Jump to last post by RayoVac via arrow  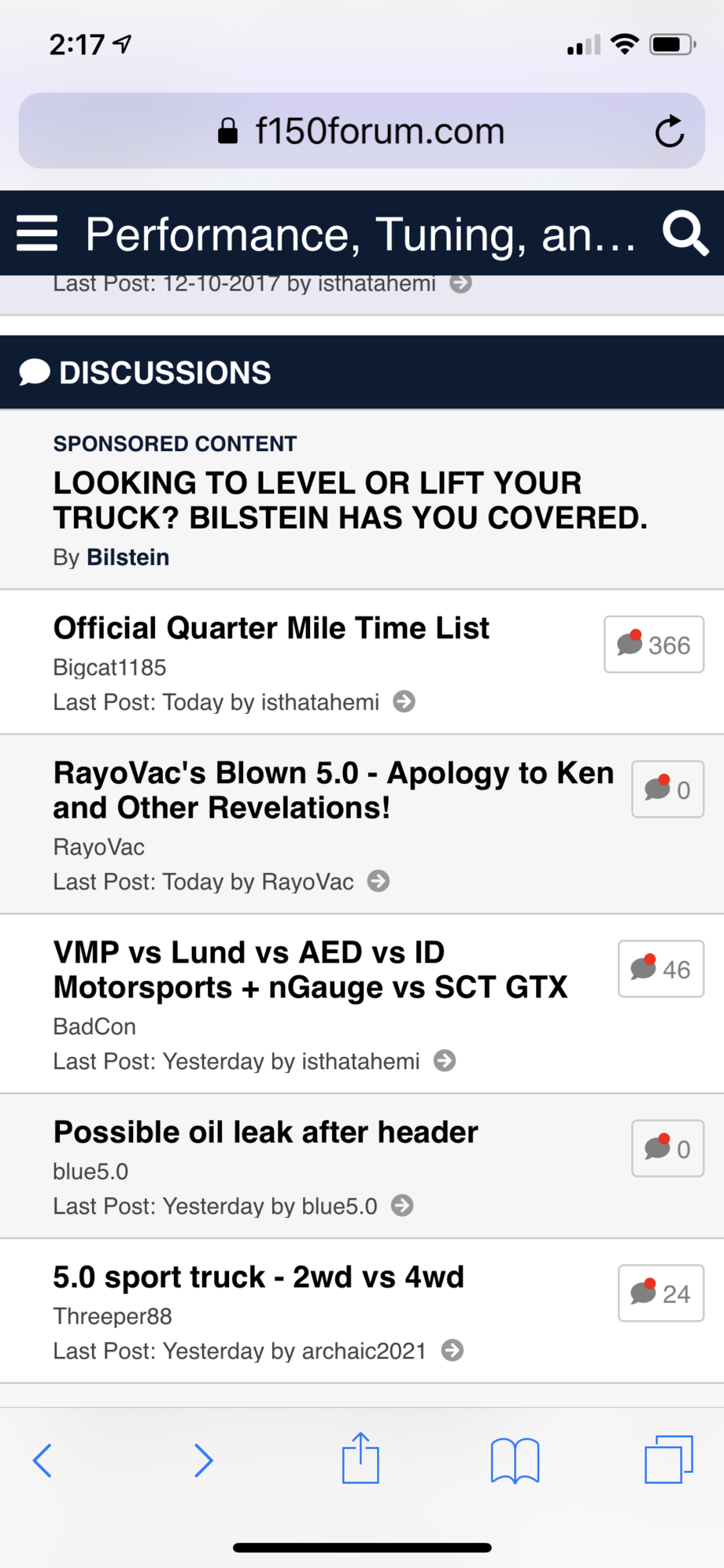pyautogui.click(x=379, y=882)
